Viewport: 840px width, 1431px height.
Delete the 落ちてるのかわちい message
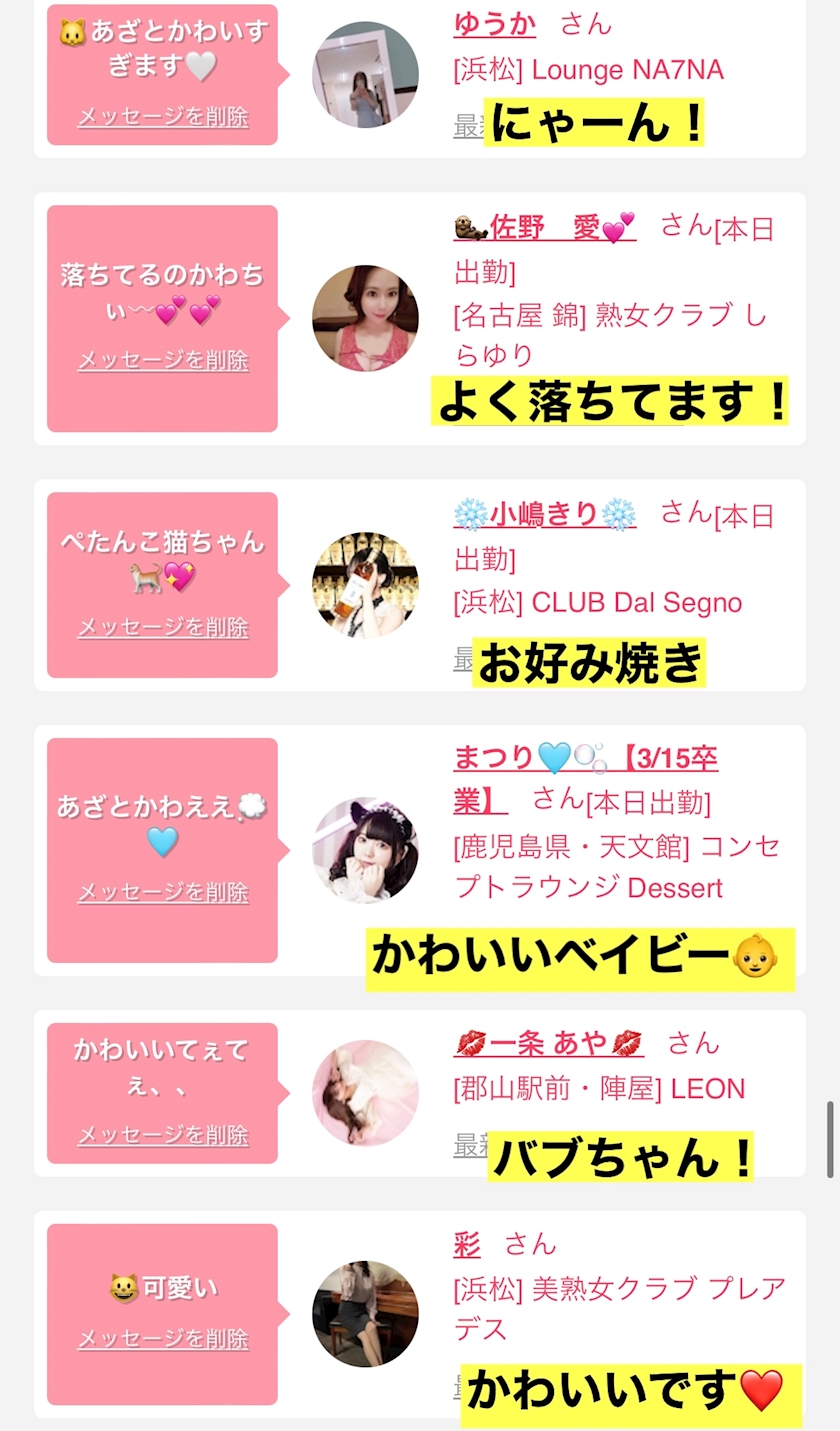pyautogui.click(x=163, y=360)
